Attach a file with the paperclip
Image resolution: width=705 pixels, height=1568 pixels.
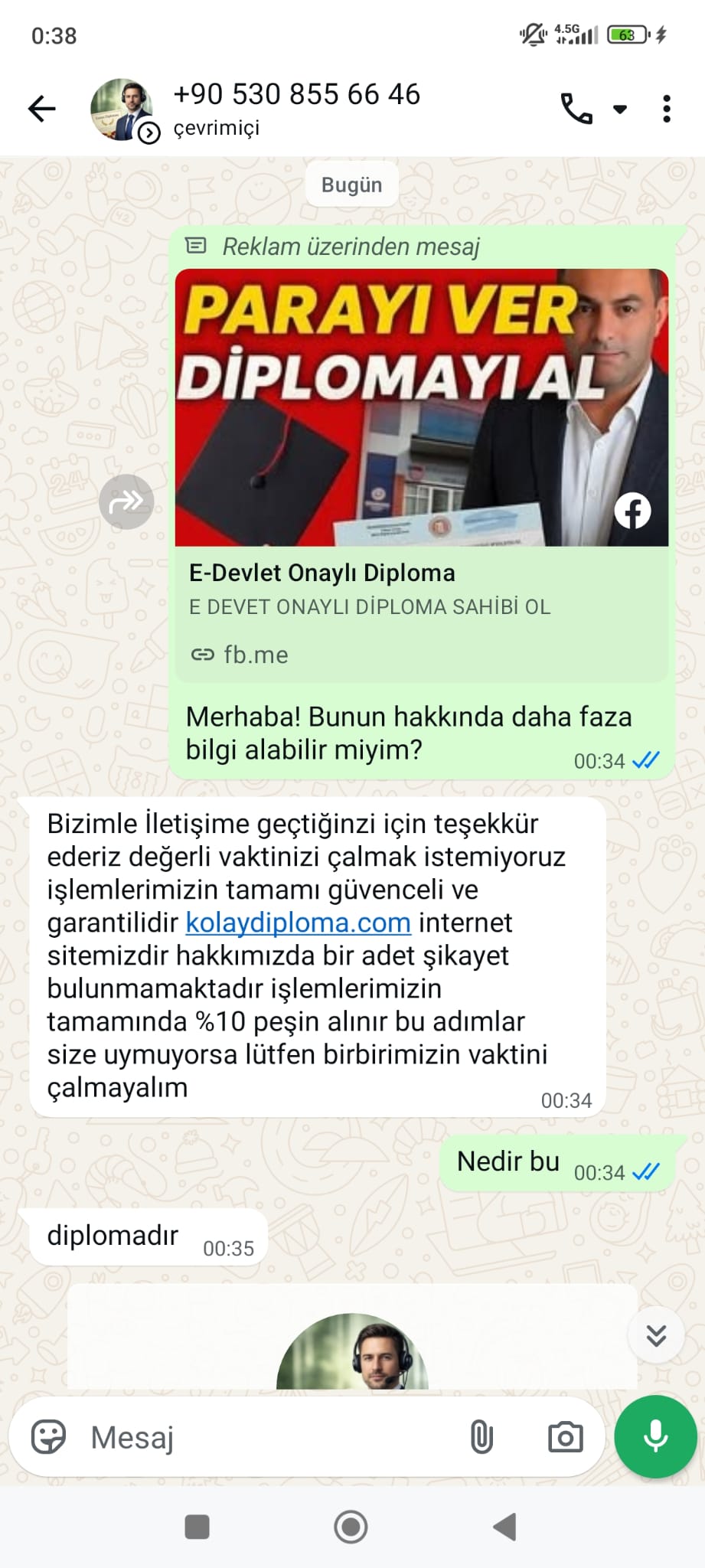click(x=481, y=1437)
